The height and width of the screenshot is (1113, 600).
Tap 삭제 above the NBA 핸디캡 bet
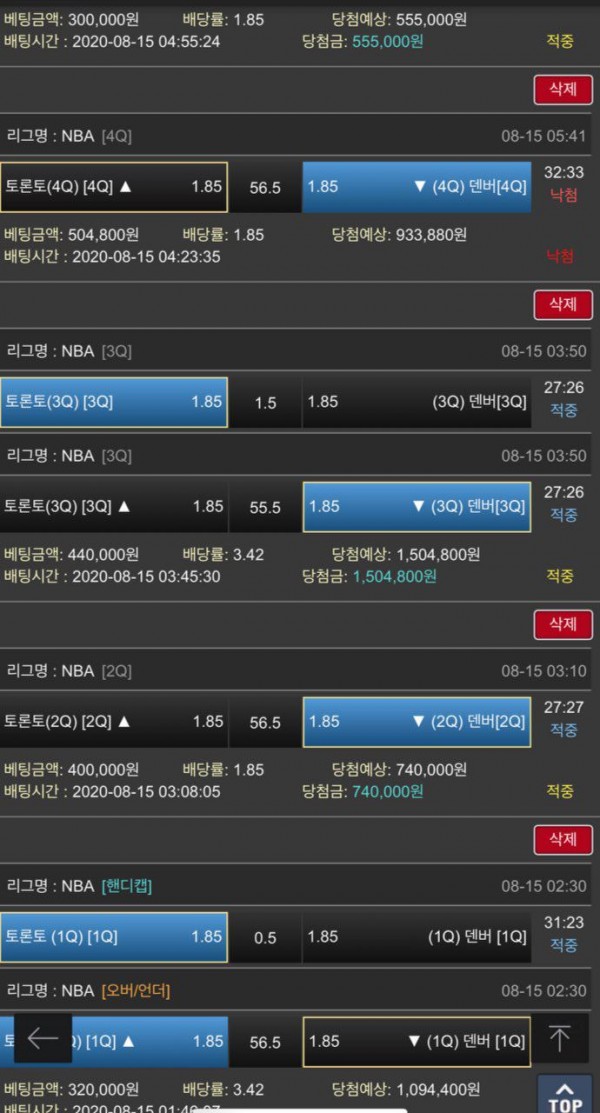point(563,840)
